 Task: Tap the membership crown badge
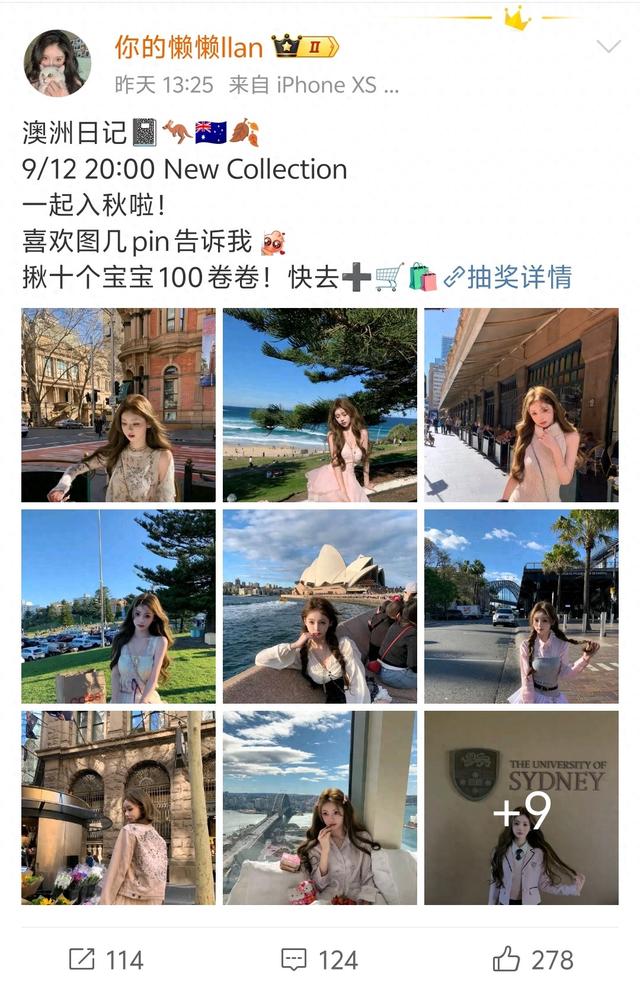(306, 46)
